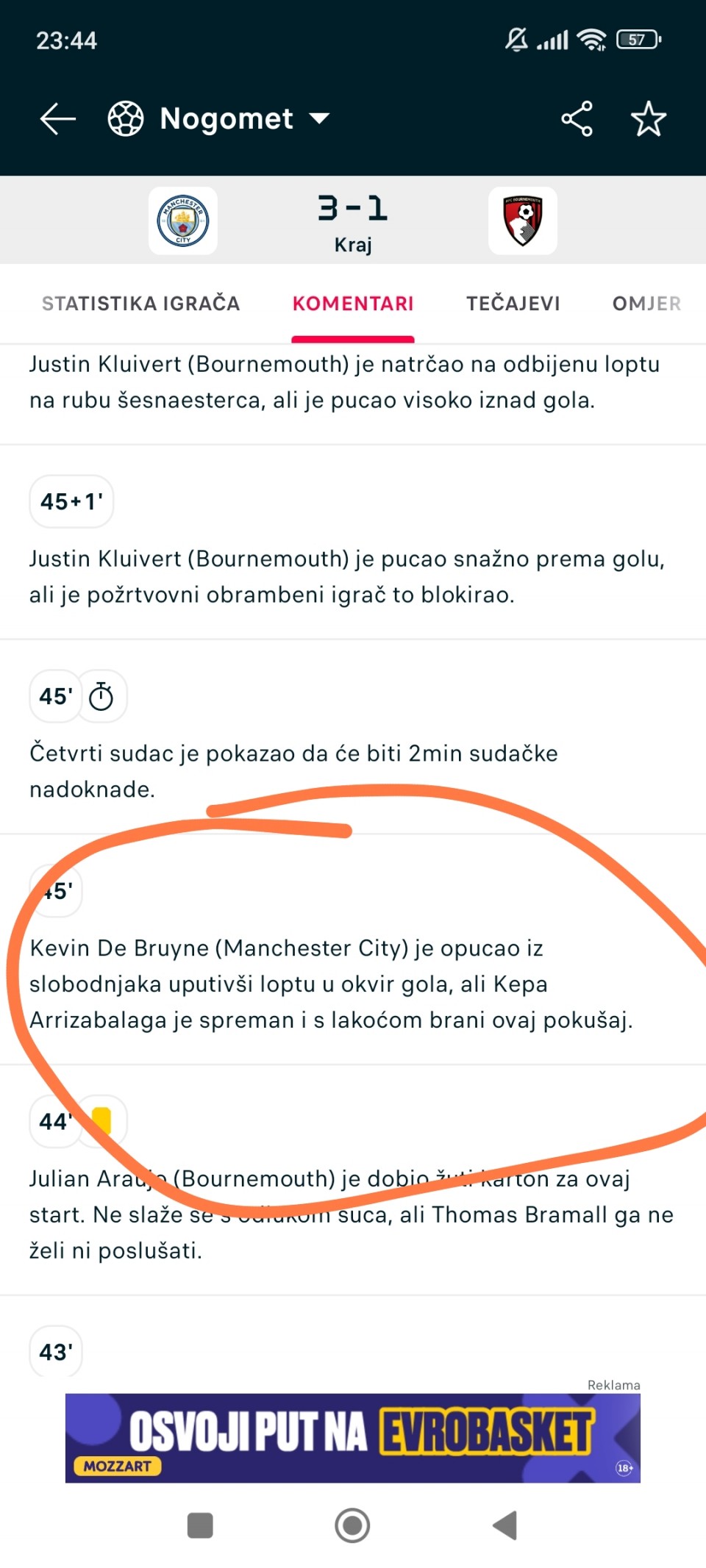706x1568 pixels.
Task: Select the Komentari tab
Action: coord(353,304)
